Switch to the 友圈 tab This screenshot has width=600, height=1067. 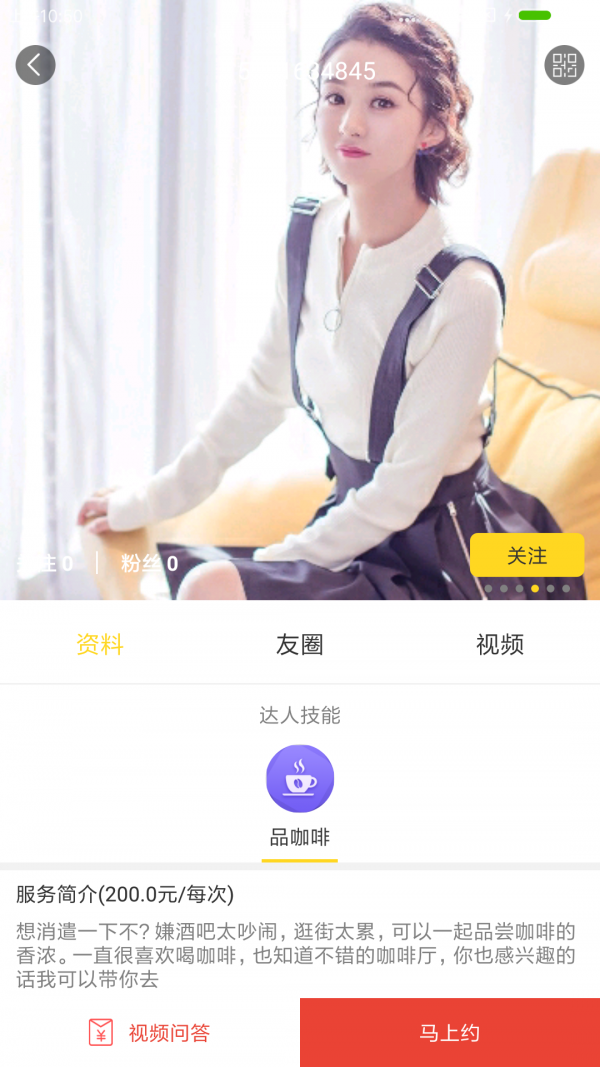pos(300,645)
